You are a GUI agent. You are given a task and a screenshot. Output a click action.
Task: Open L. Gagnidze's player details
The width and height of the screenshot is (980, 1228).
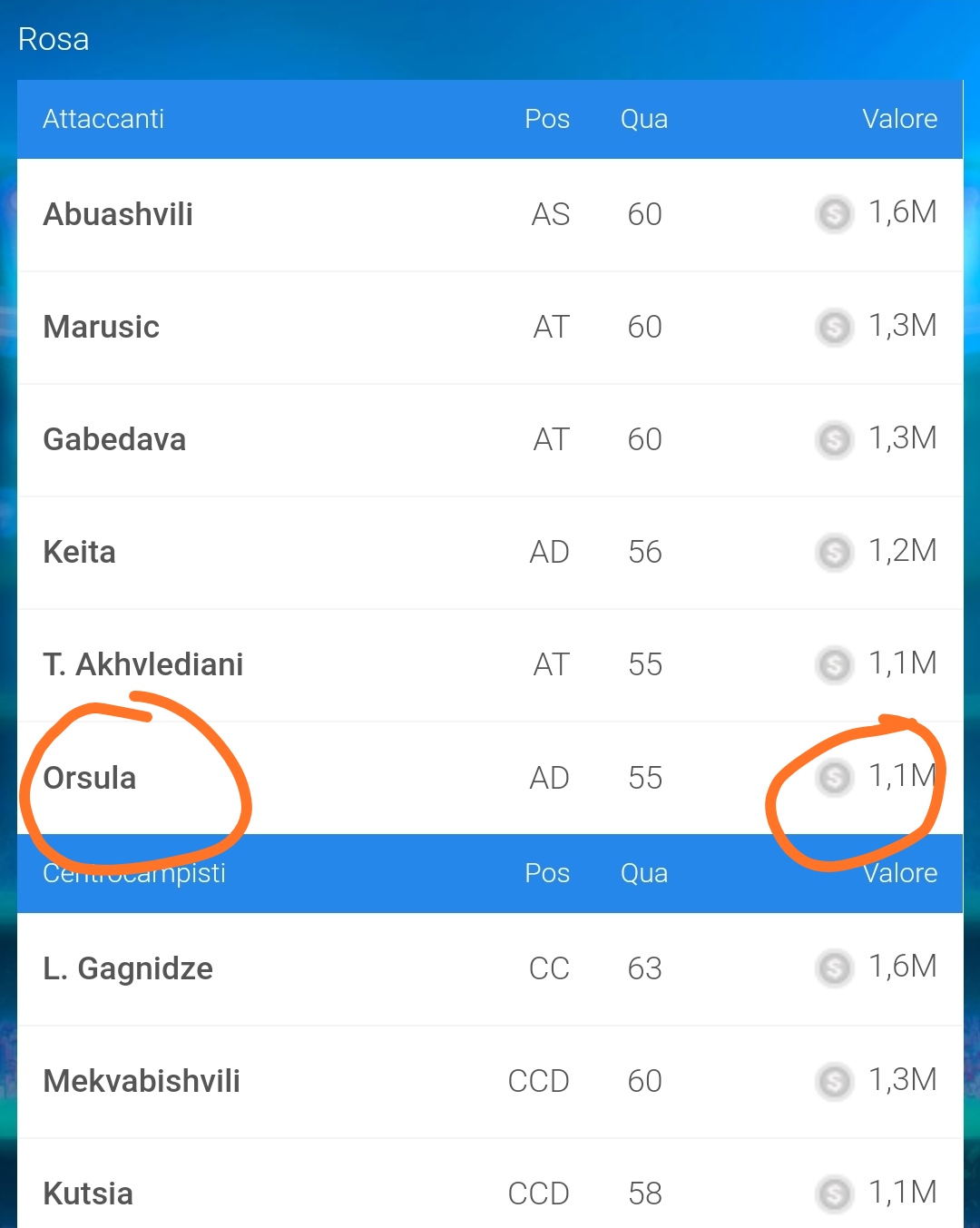pos(128,969)
